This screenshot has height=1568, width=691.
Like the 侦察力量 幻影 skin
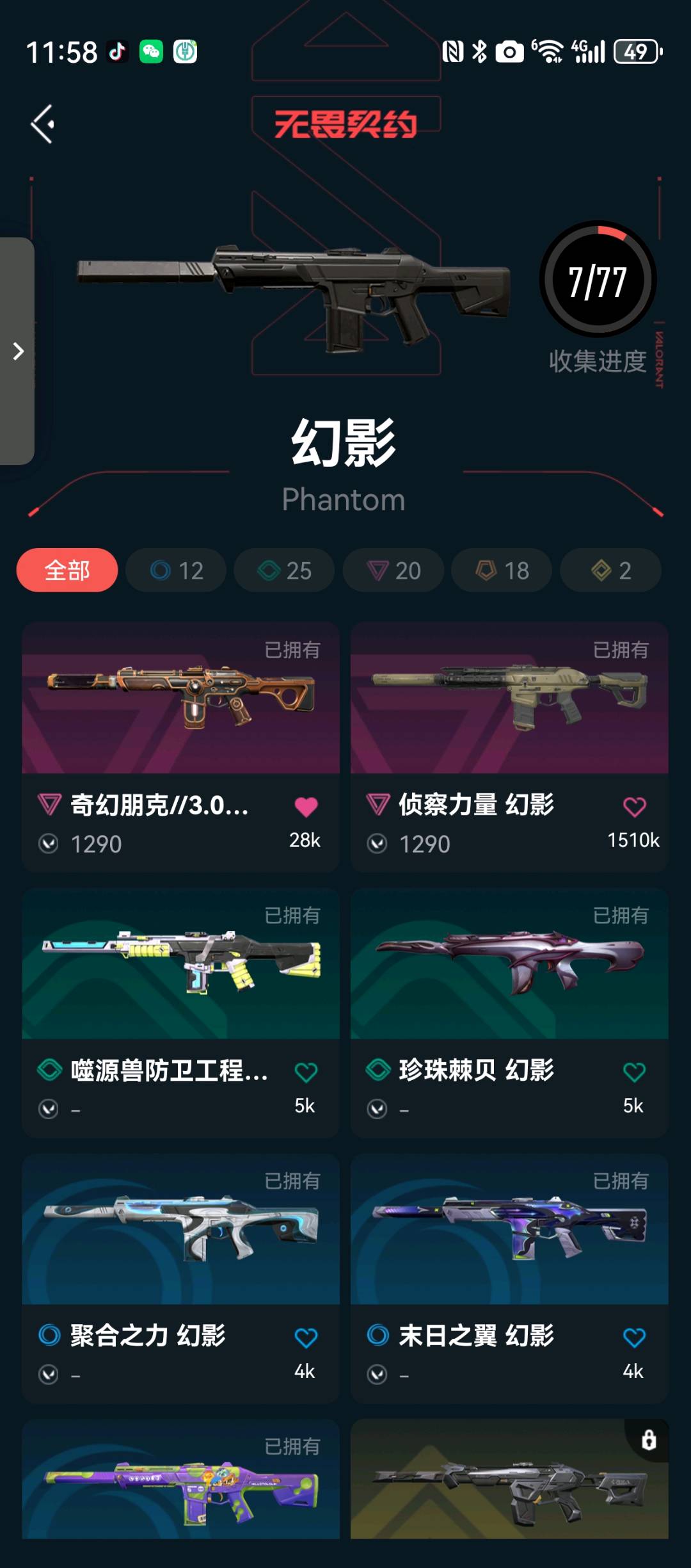[634, 807]
